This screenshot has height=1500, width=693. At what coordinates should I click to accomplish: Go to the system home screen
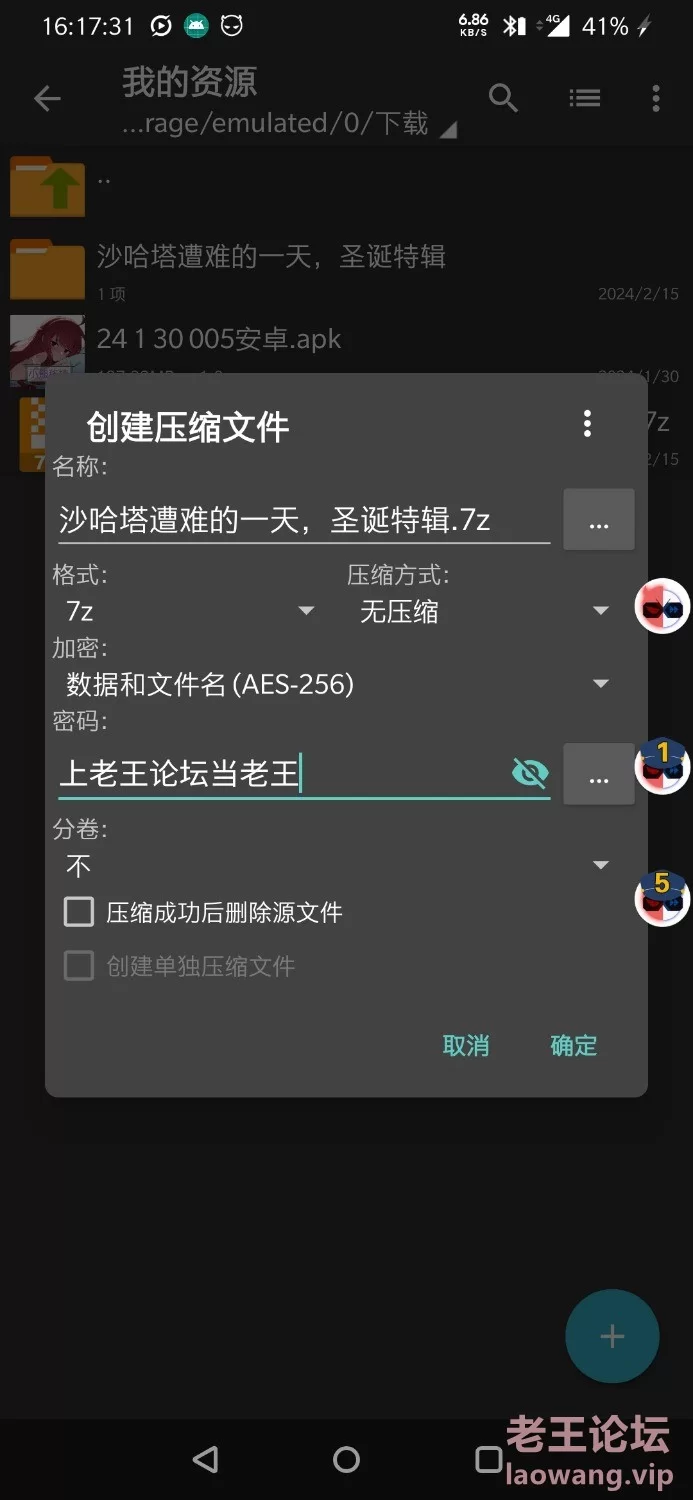coord(346,1459)
